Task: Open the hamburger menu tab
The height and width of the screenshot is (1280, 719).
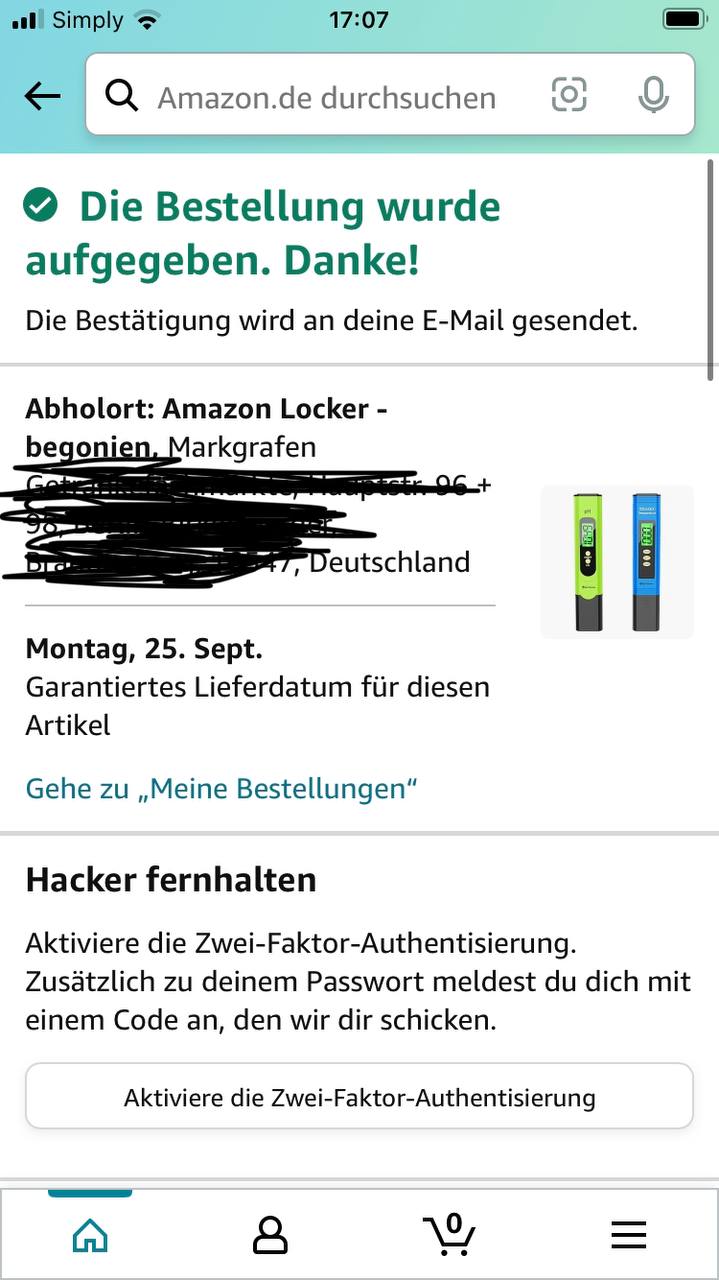Action: (629, 1237)
